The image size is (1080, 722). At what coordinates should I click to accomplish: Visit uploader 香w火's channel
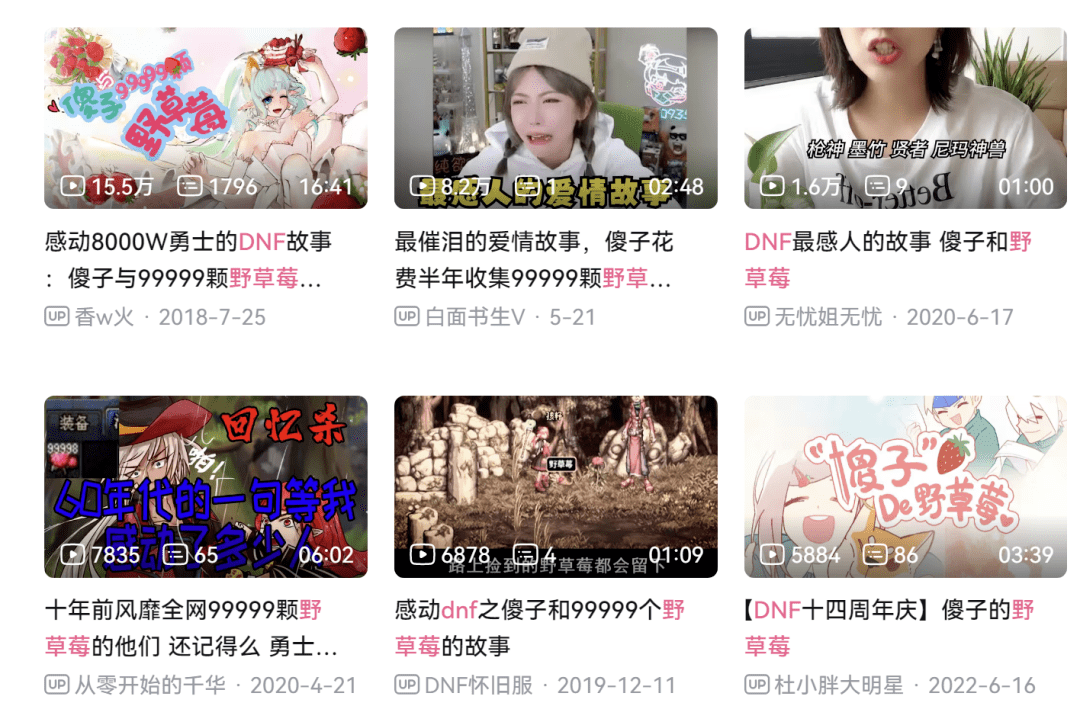pyautogui.click(x=104, y=318)
